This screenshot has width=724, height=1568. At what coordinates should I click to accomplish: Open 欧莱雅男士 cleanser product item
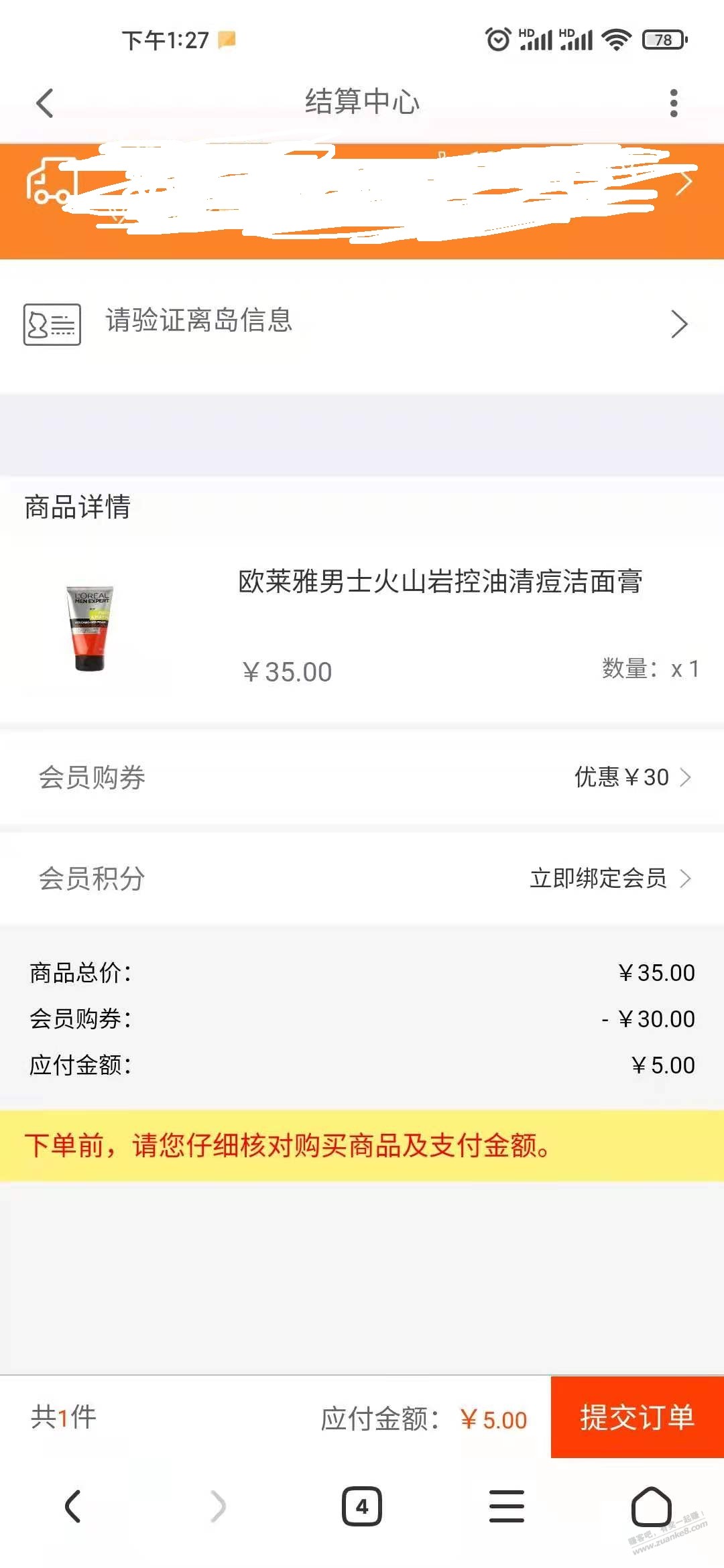point(362,627)
